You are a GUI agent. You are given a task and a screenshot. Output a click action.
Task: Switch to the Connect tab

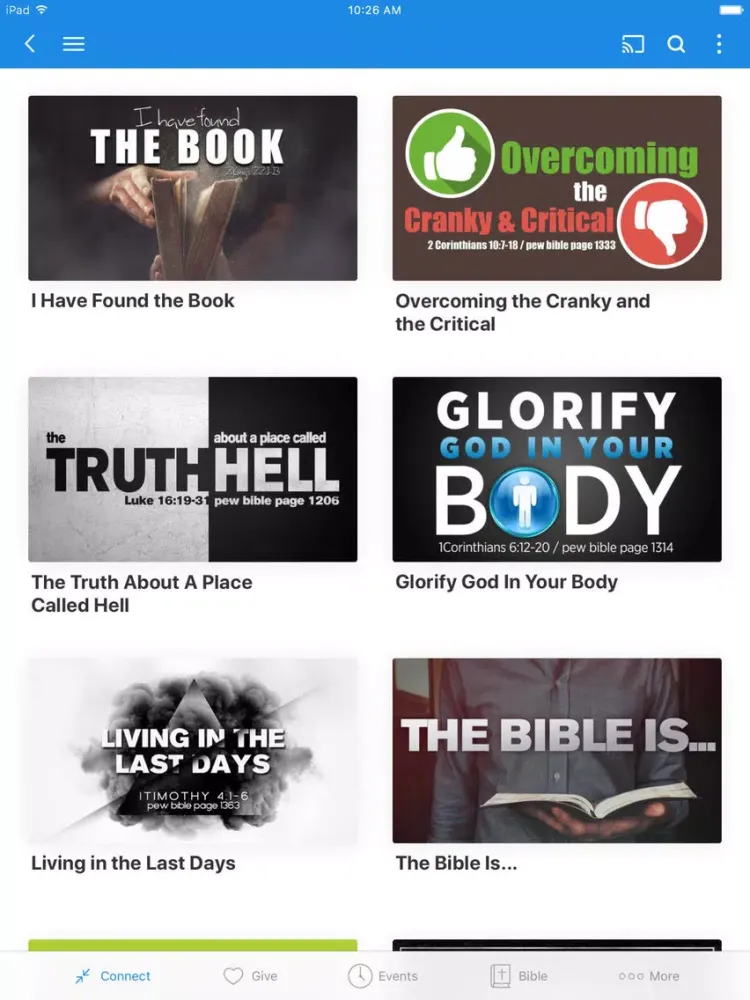pos(113,976)
